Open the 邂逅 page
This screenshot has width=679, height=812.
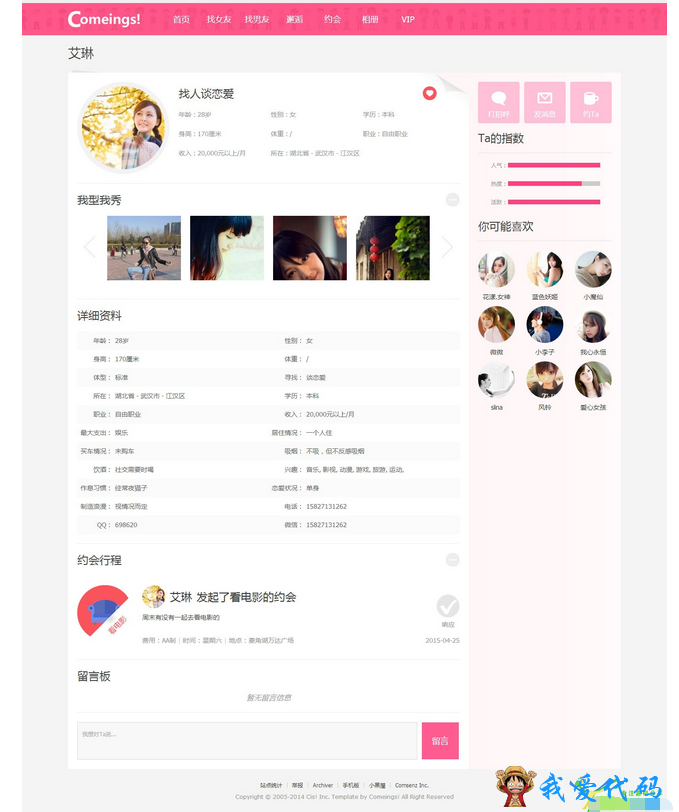tap(294, 19)
